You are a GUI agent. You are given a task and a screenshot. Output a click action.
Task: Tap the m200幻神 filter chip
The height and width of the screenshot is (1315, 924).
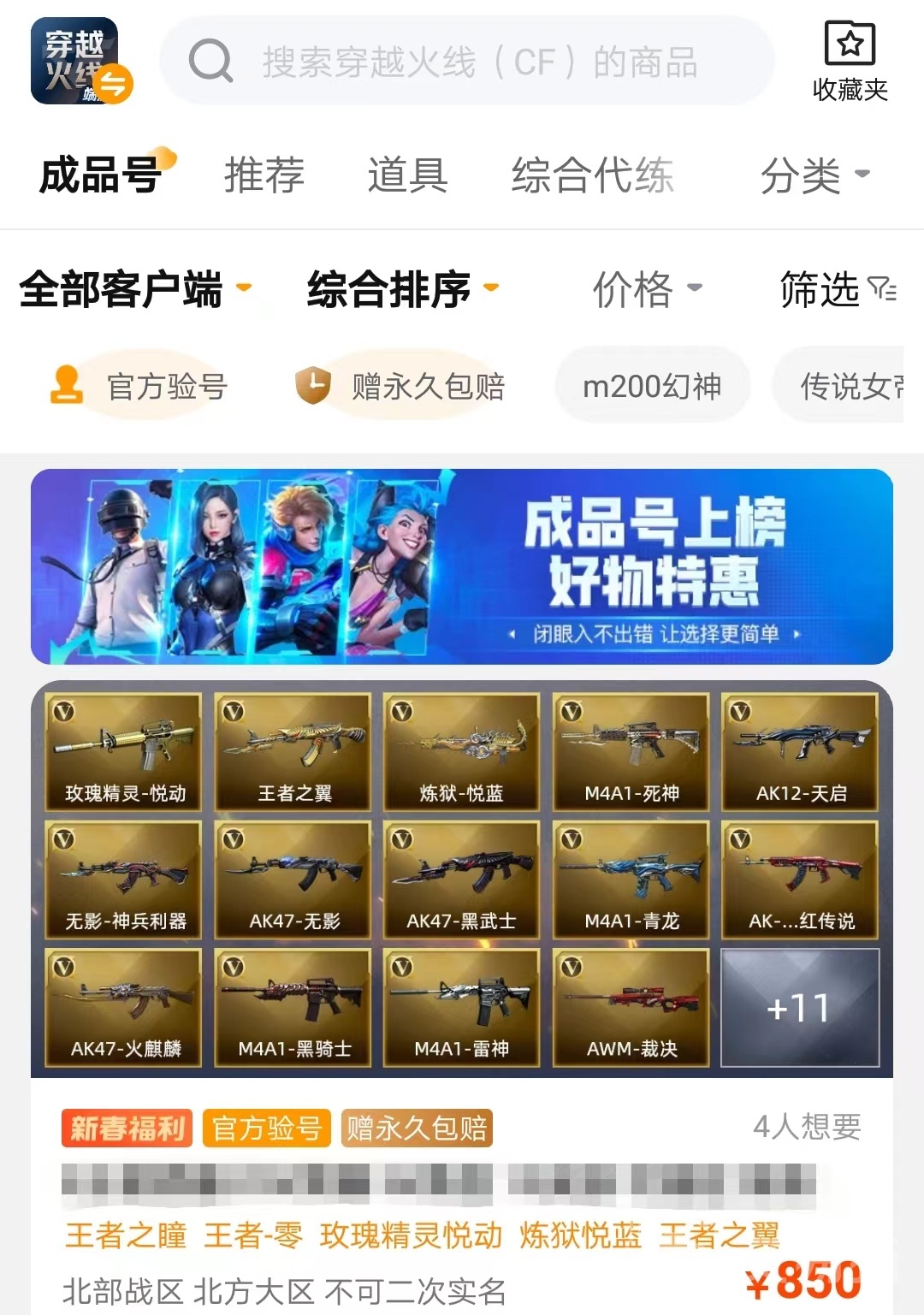(652, 387)
